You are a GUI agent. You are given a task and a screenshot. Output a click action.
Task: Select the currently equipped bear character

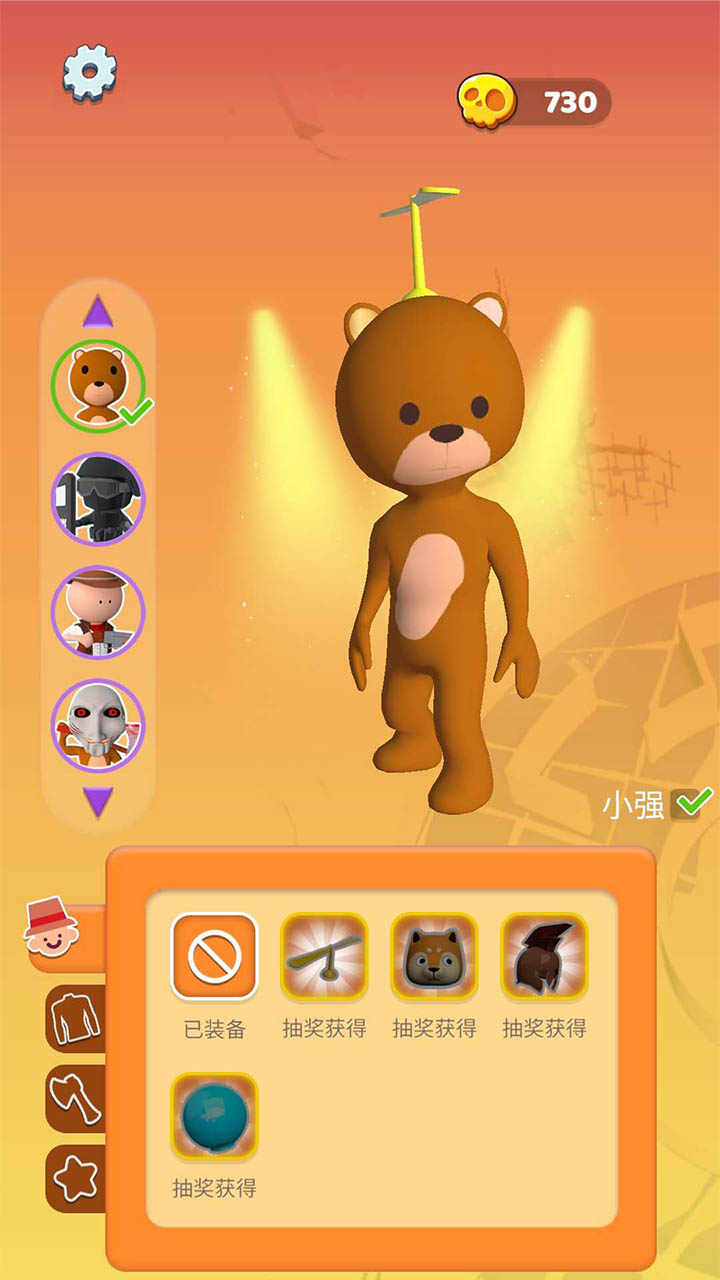click(x=97, y=385)
